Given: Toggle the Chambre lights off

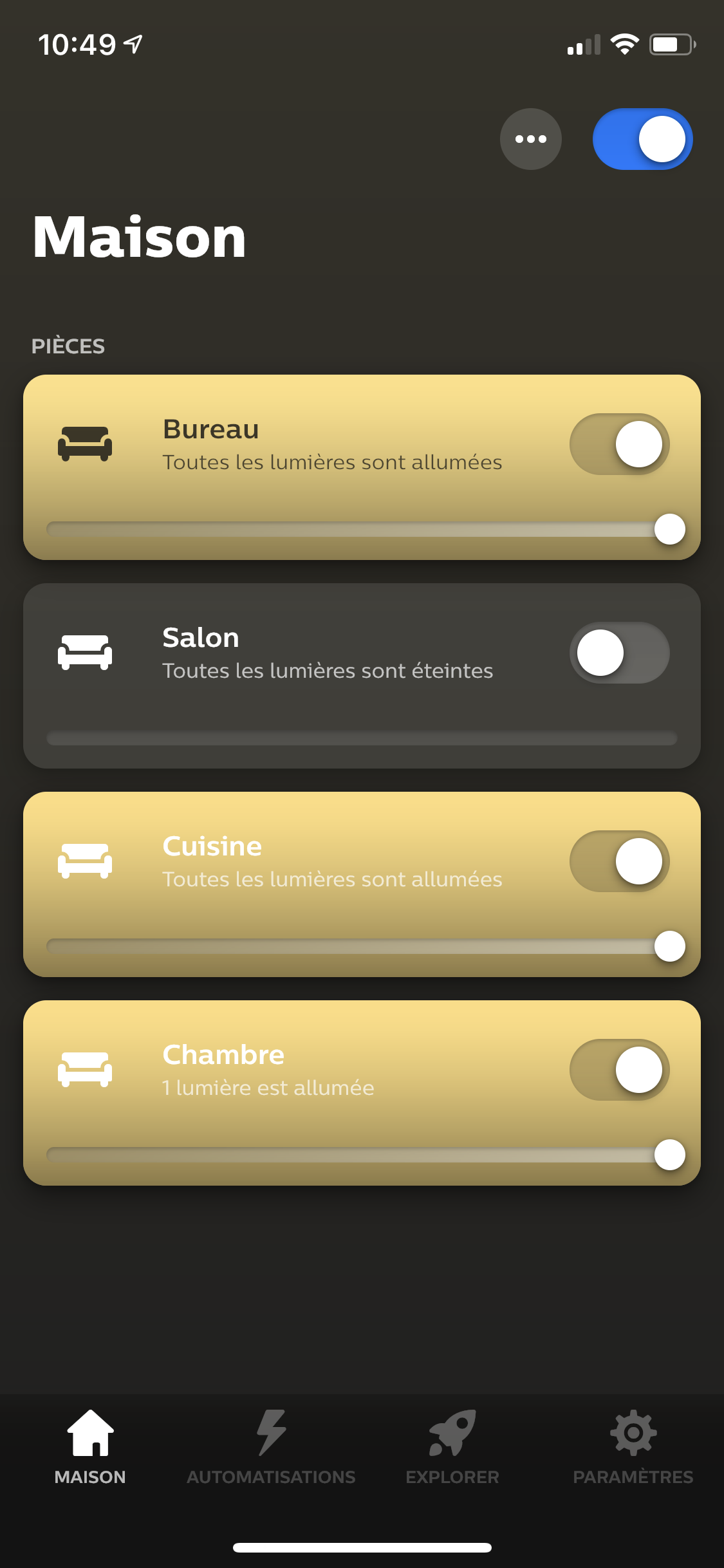Looking at the screenshot, I should (619, 1070).
